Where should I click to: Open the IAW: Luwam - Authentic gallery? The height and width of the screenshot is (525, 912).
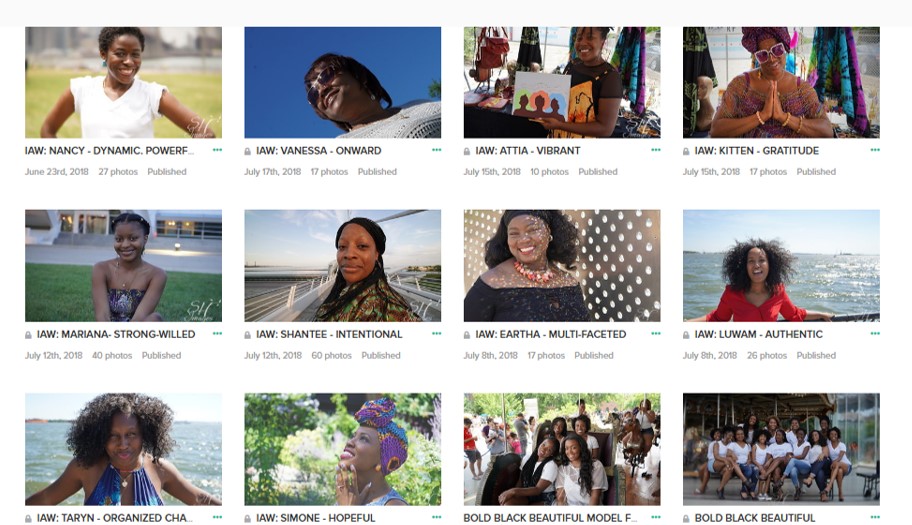point(781,265)
